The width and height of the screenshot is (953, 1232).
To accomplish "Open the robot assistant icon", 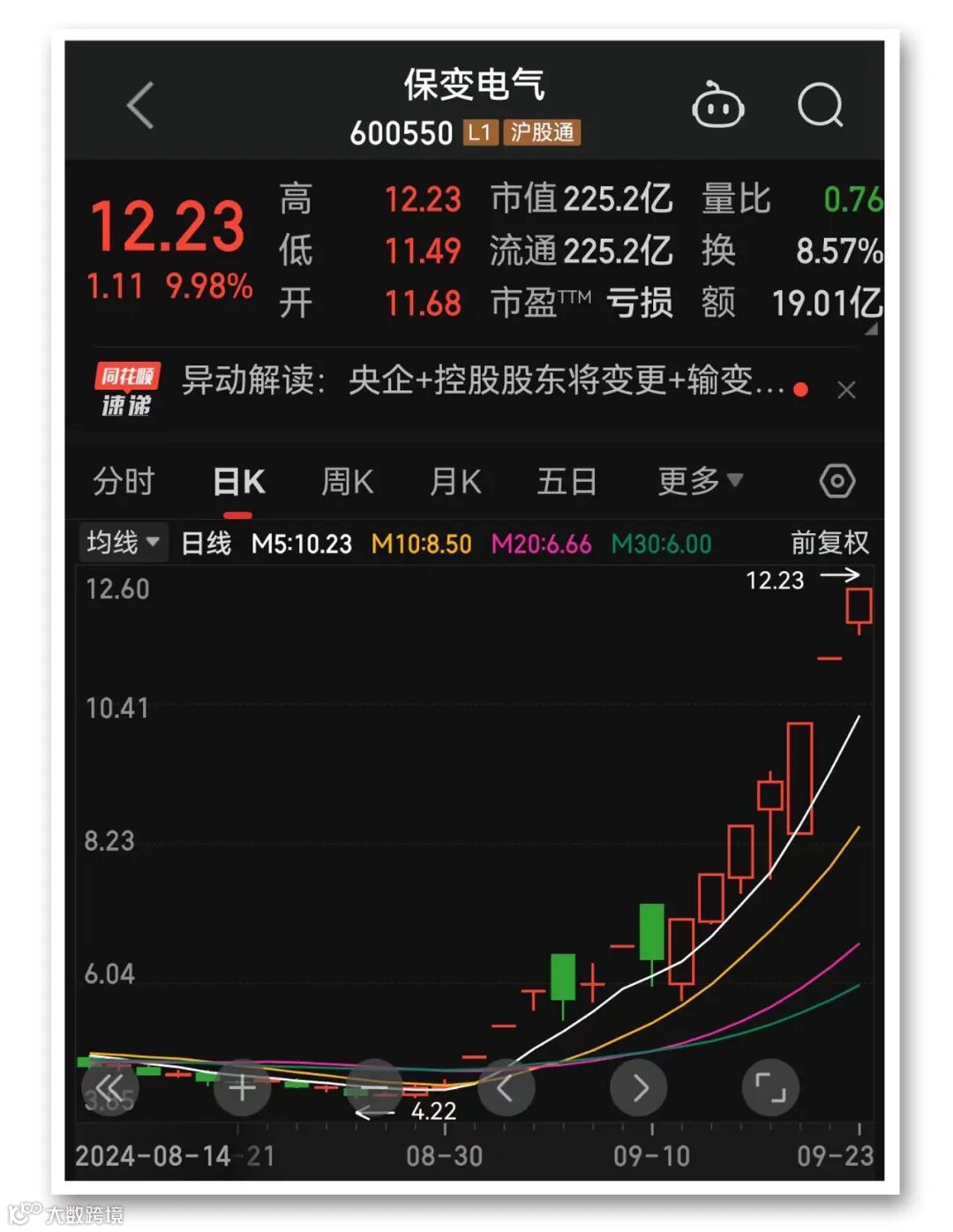I will (x=717, y=107).
